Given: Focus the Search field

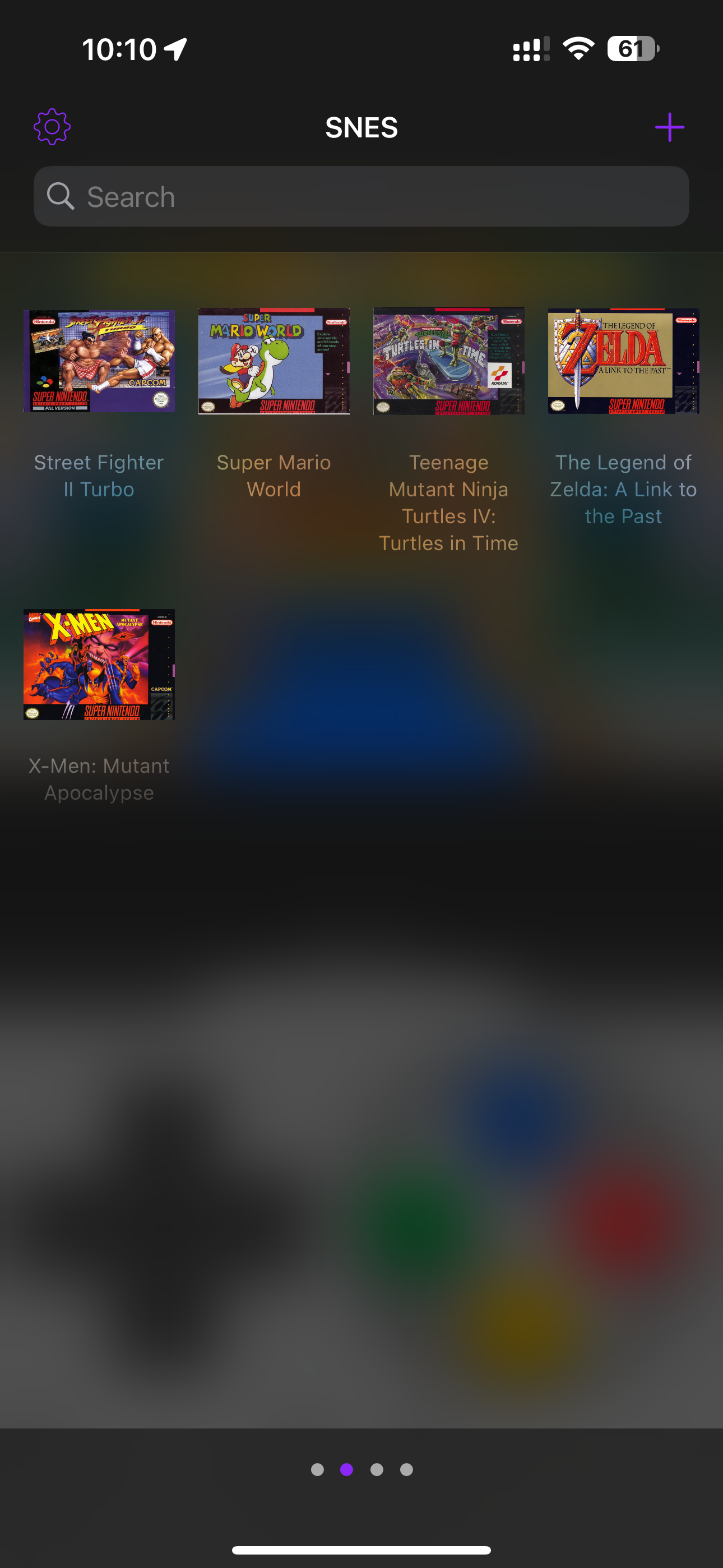Looking at the screenshot, I should pyautogui.click(x=361, y=197).
